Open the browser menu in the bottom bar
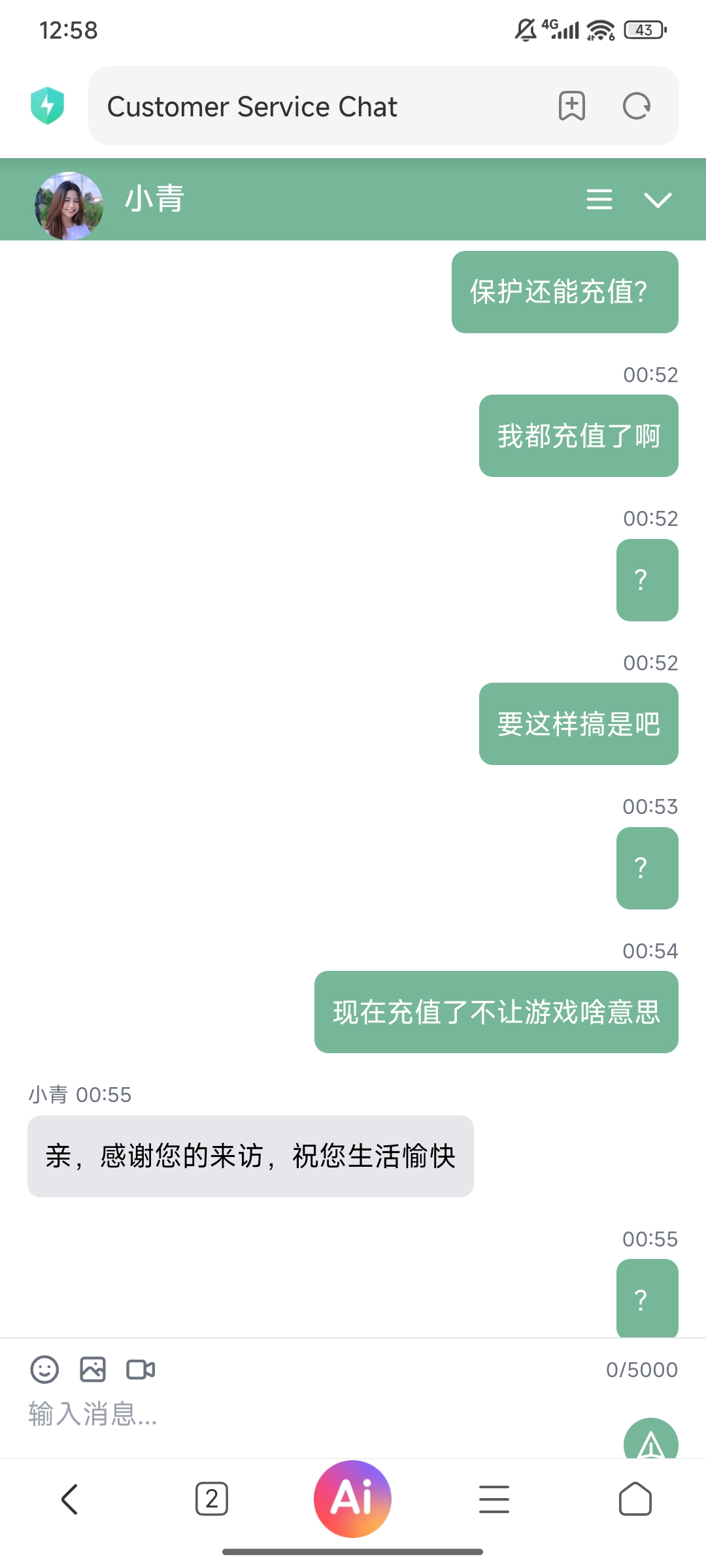The image size is (706, 1568). (x=495, y=1498)
